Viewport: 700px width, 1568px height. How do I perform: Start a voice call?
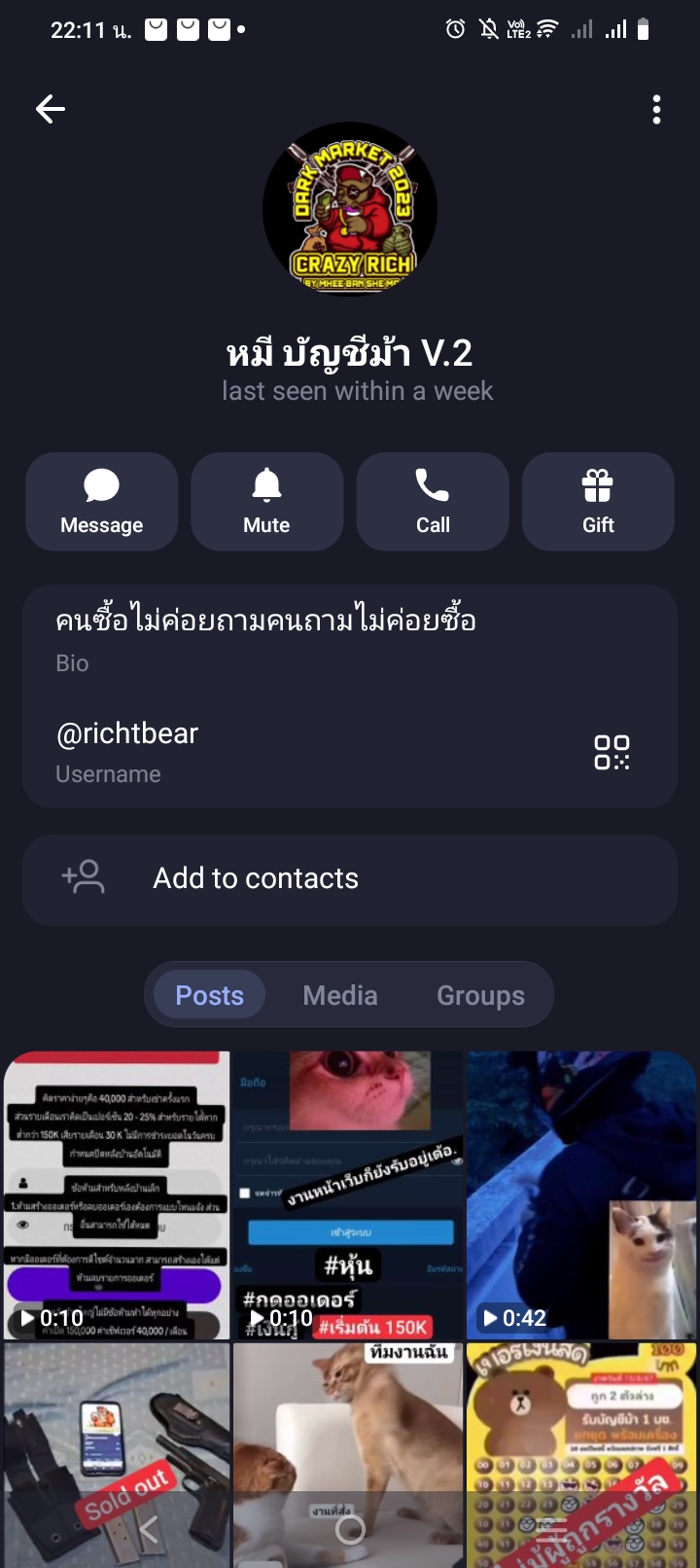click(433, 502)
